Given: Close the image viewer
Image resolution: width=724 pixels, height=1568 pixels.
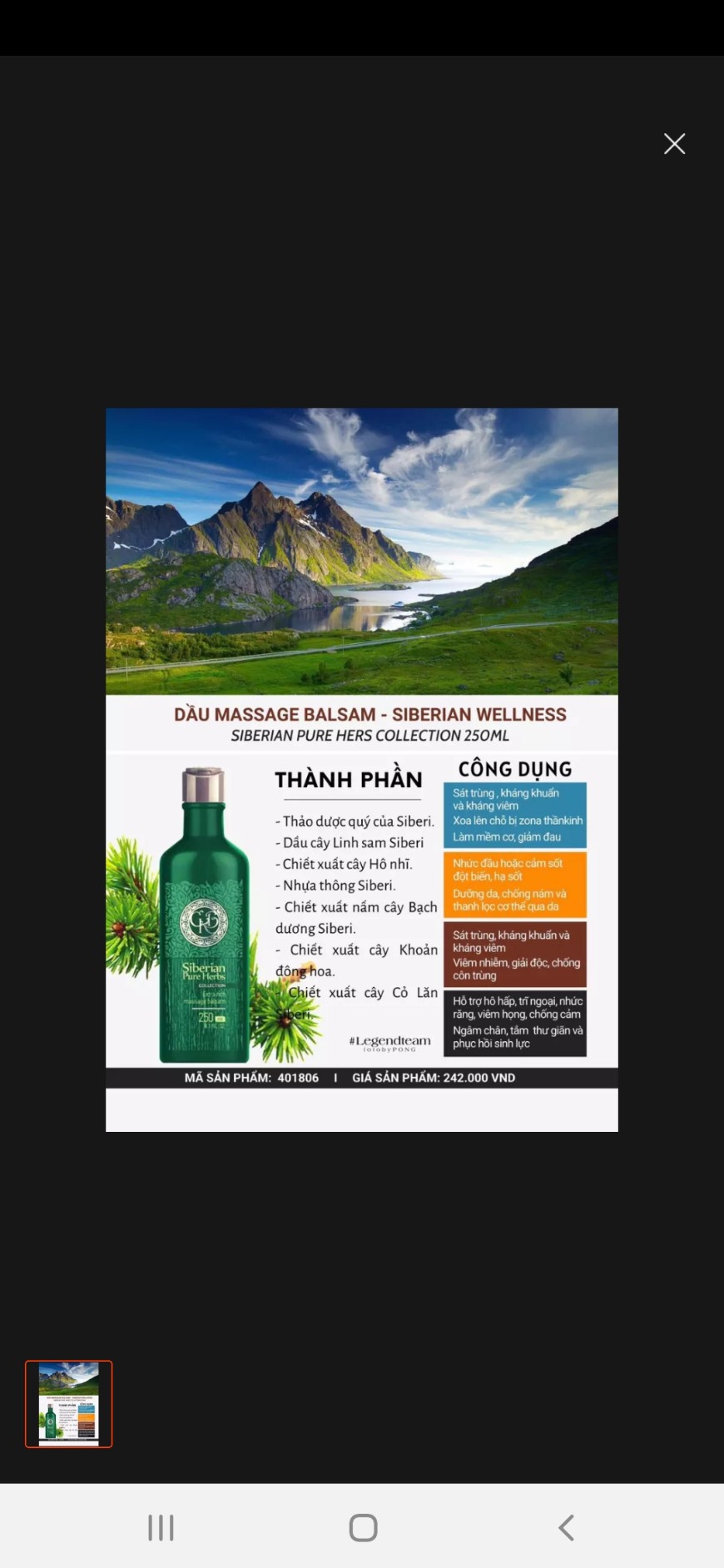Looking at the screenshot, I should pyautogui.click(x=674, y=144).
